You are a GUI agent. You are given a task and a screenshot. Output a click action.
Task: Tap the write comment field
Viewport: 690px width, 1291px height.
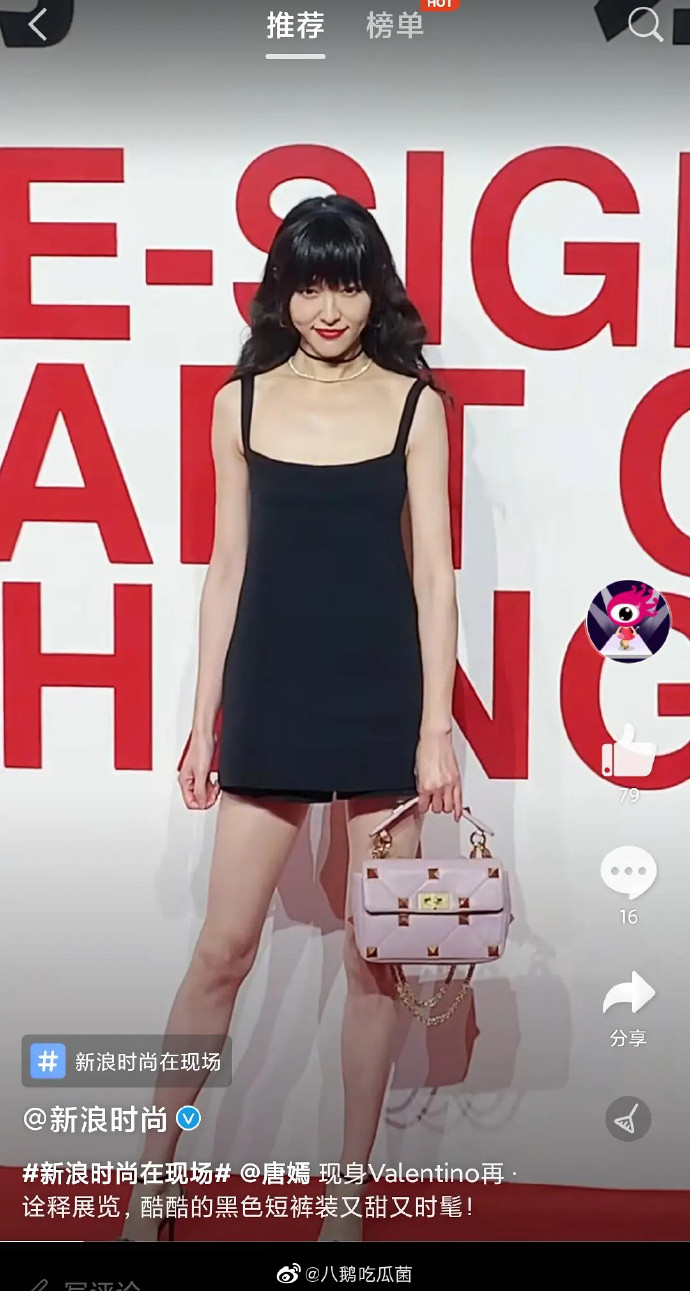(100, 1283)
